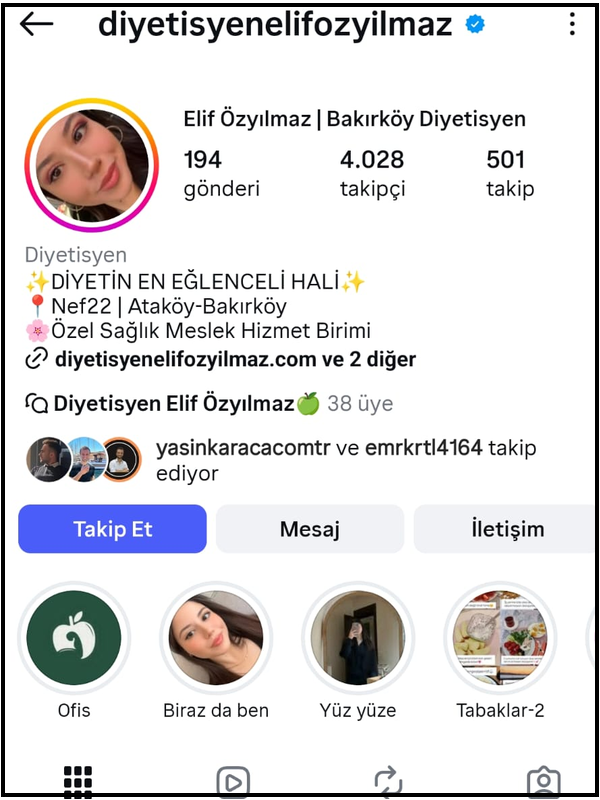Switch to the Reels tab

(232, 781)
